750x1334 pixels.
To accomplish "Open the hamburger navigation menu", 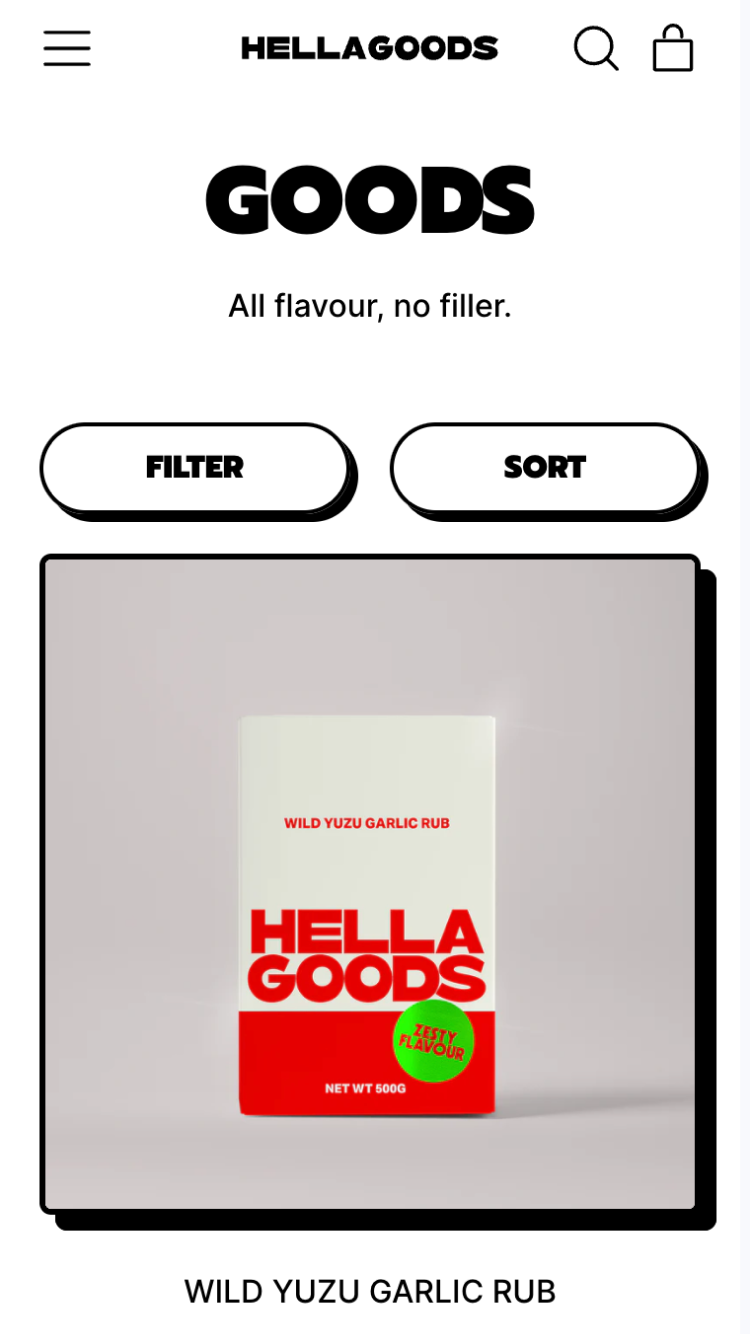I will 67,48.
